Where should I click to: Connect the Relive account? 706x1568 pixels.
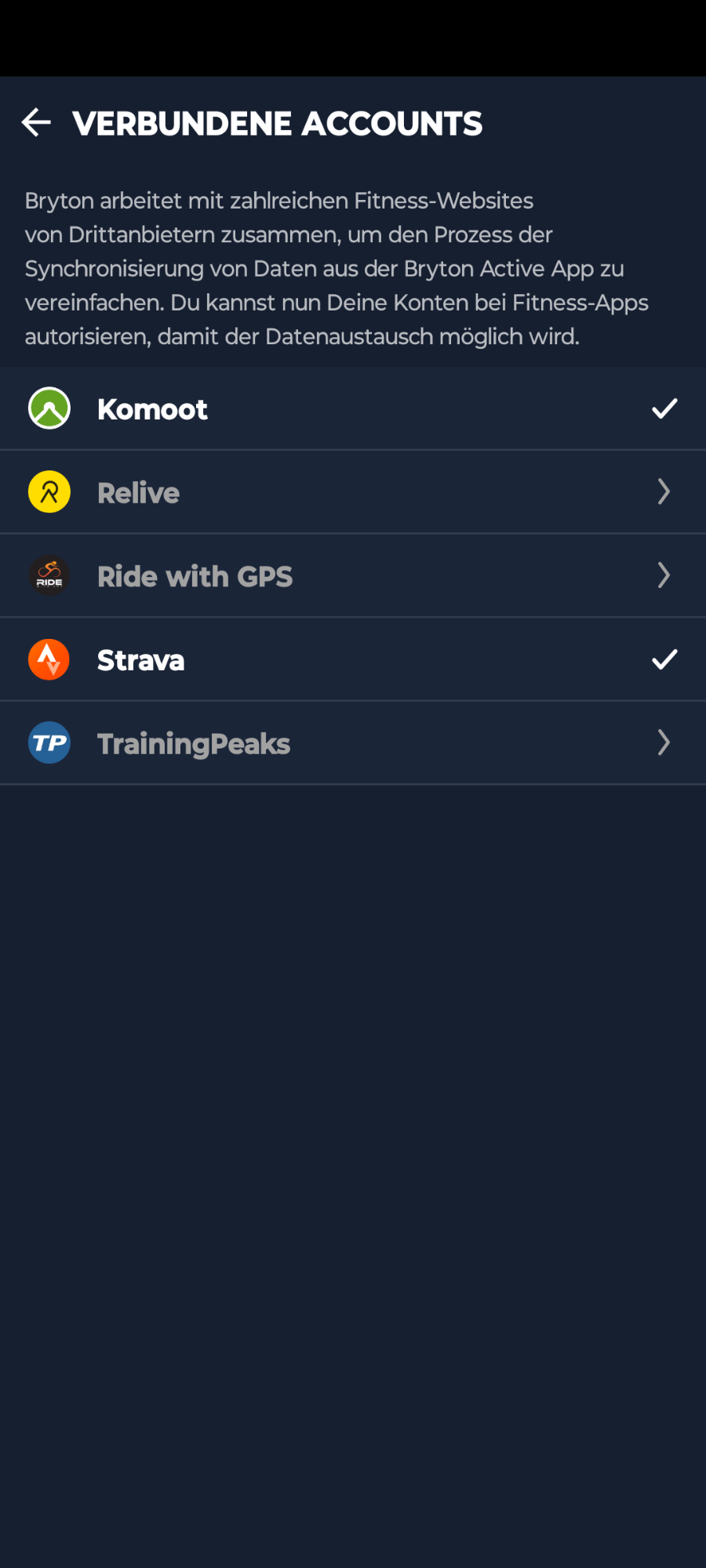[353, 492]
